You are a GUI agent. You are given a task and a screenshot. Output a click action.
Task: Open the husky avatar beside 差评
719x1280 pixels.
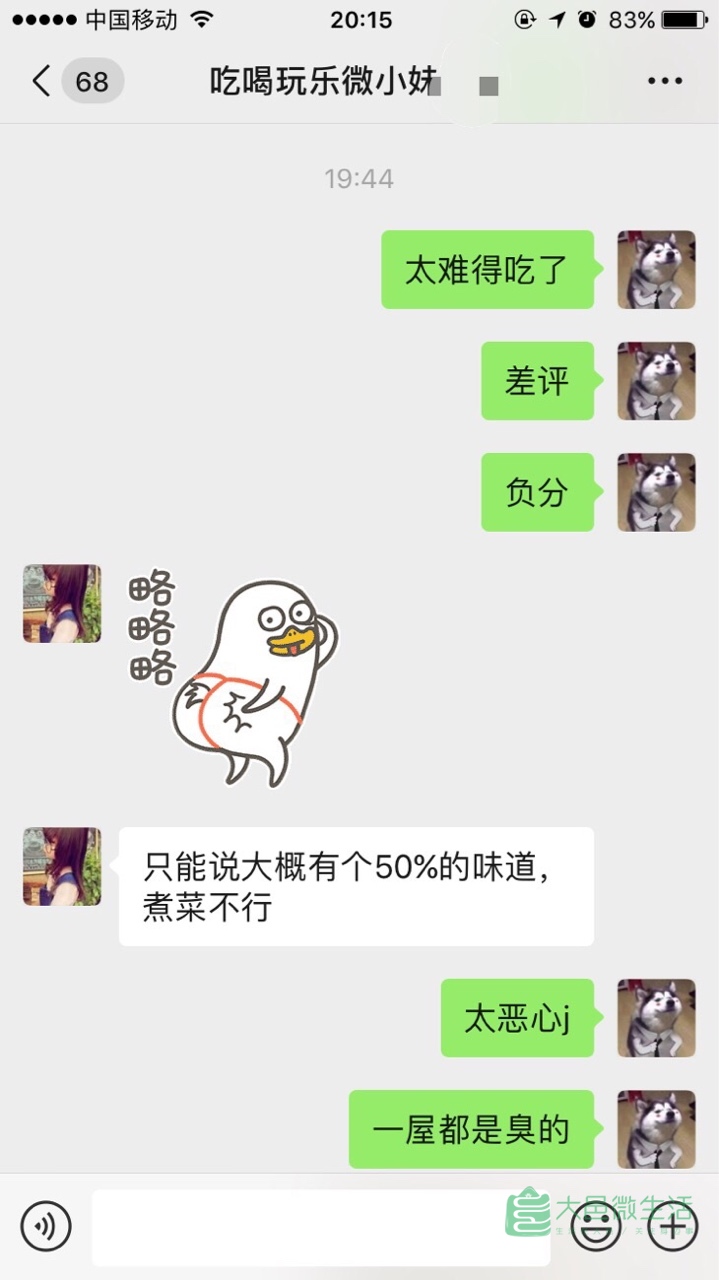coord(656,381)
